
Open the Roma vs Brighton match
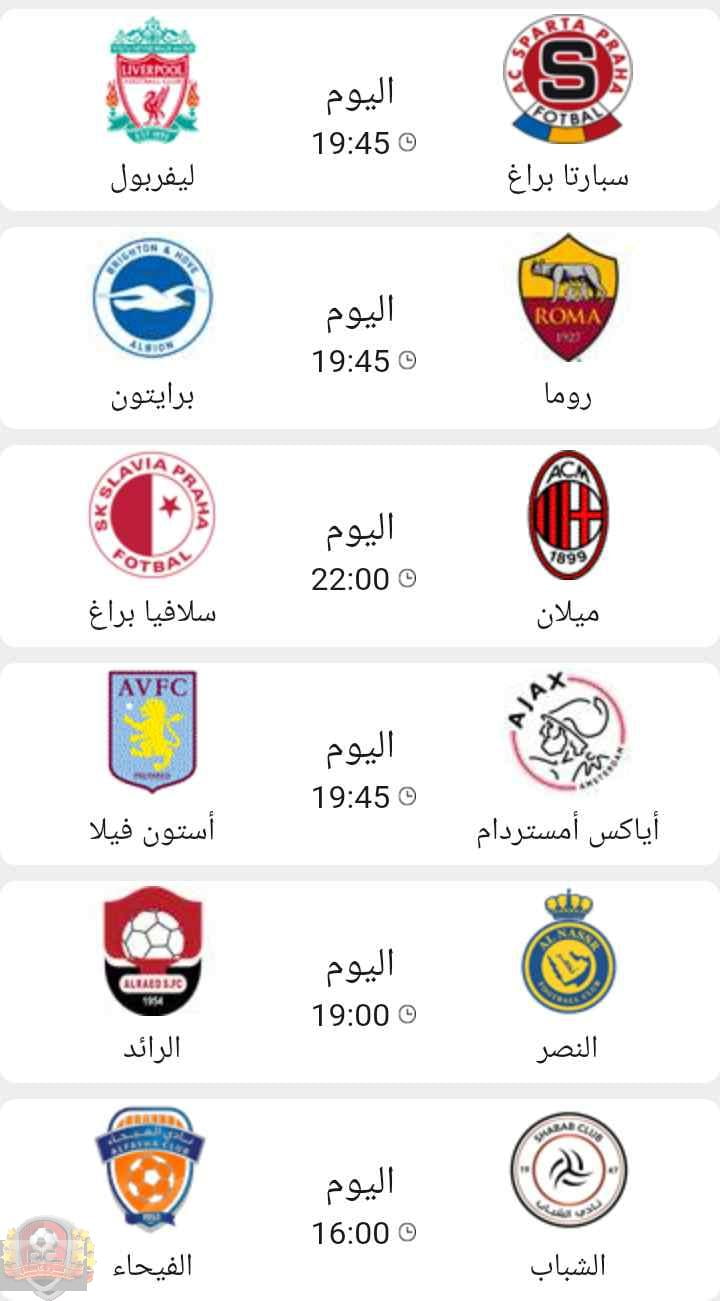pyautogui.click(x=360, y=328)
